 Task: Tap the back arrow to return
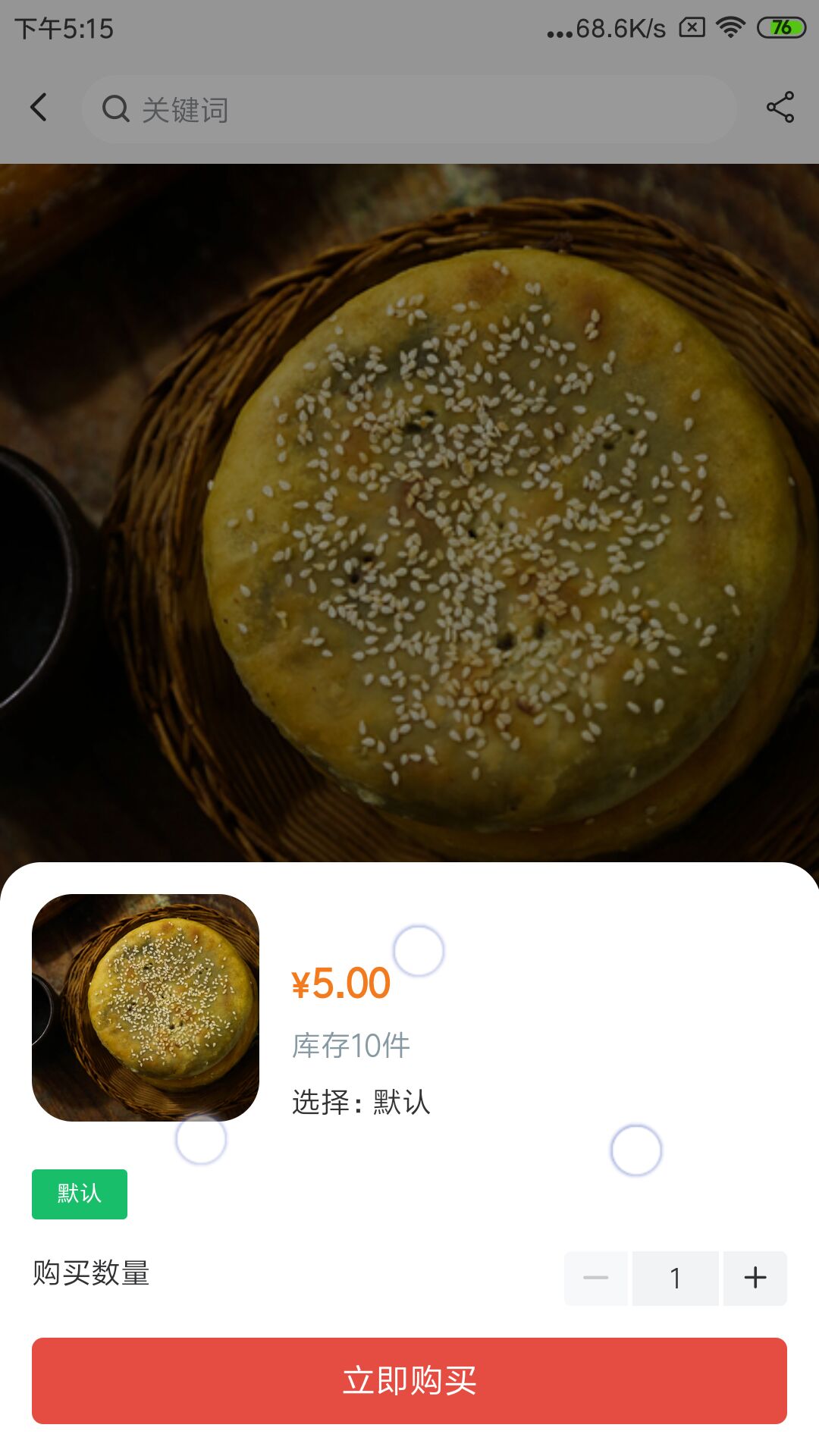pyautogui.click(x=39, y=108)
